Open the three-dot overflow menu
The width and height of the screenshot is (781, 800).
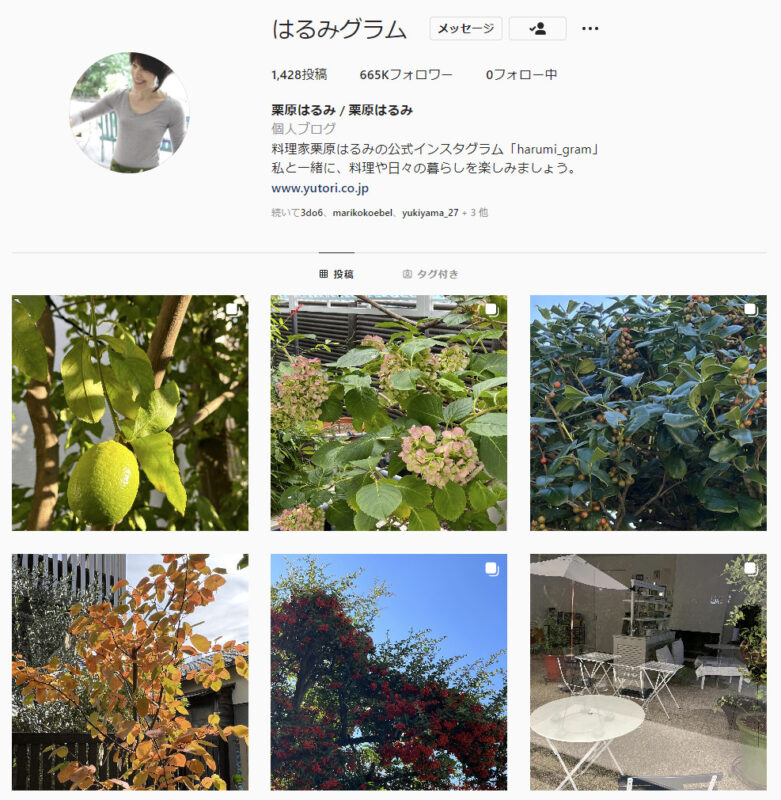(590, 29)
